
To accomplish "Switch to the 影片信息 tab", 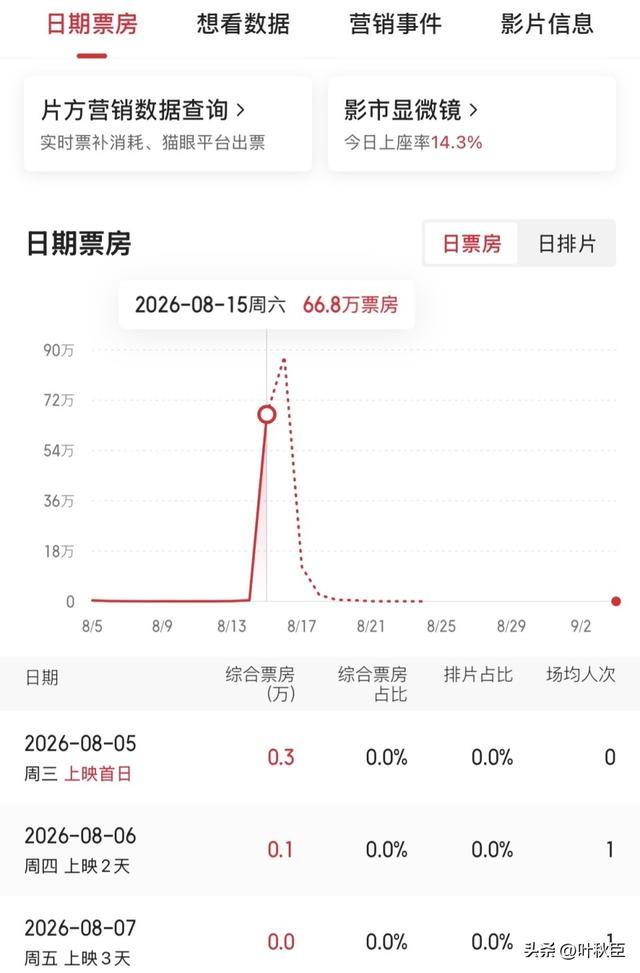I will tap(547, 24).
